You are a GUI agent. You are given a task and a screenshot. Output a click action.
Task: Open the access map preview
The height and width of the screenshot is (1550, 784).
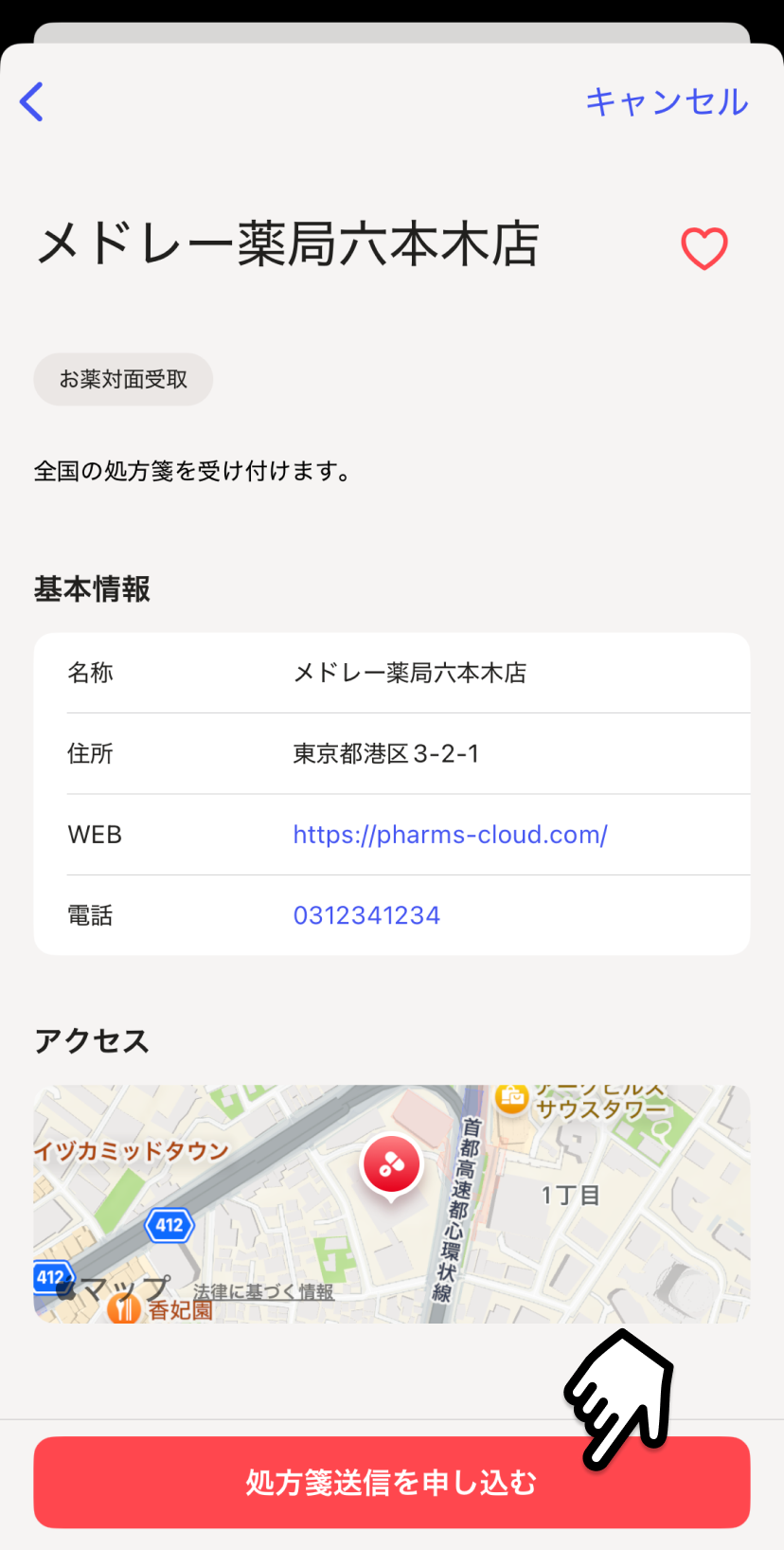coord(392,1203)
